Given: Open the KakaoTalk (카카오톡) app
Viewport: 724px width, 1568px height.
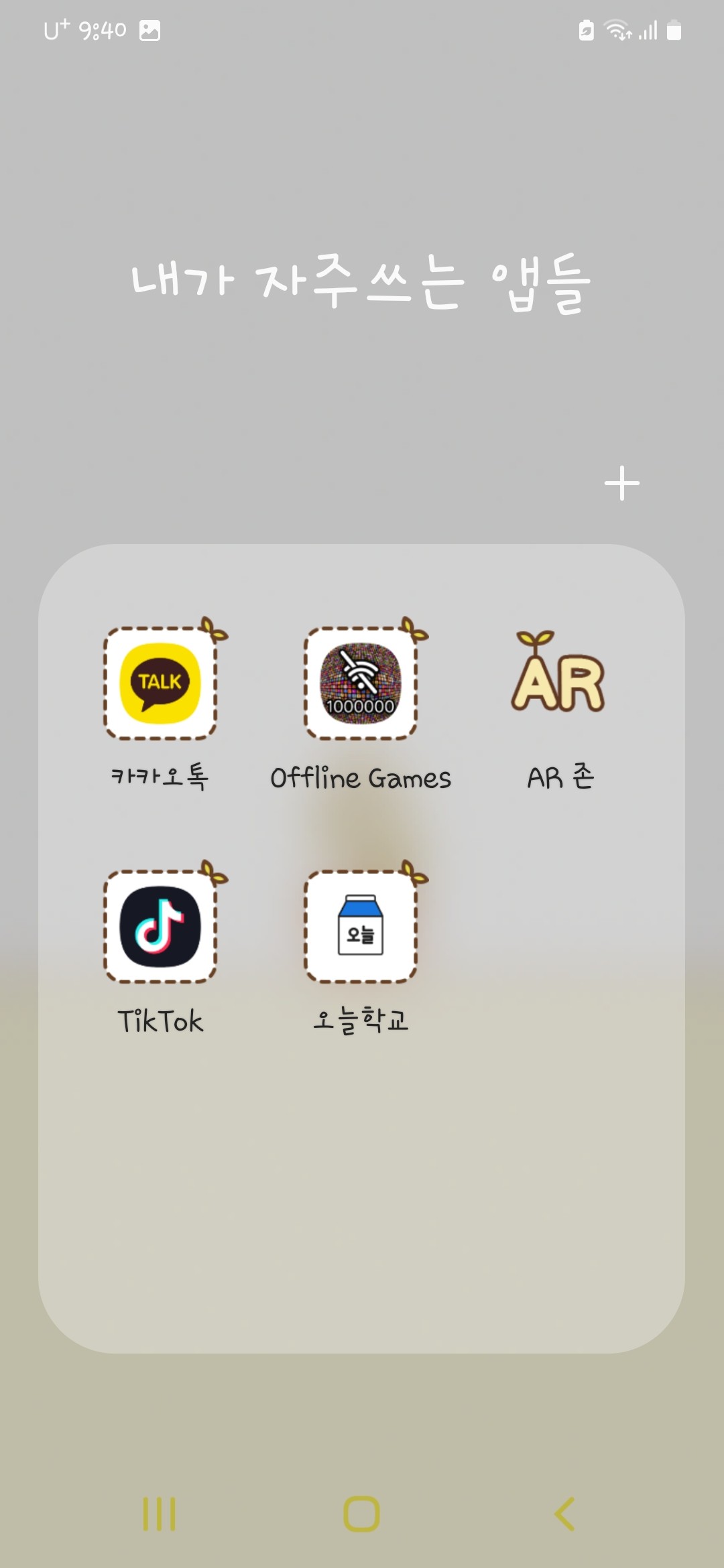Looking at the screenshot, I should pos(160,683).
